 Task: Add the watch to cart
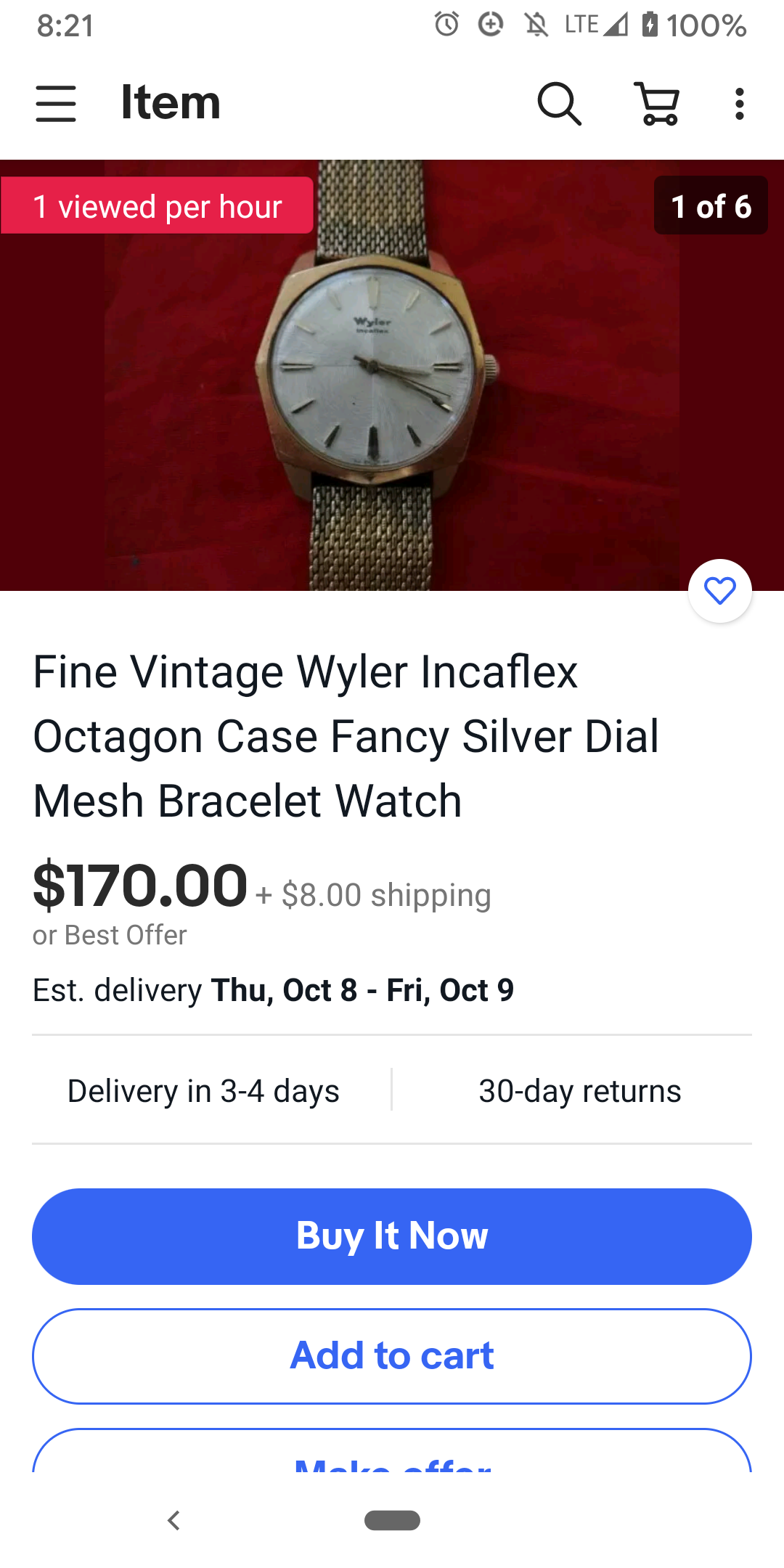click(x=392, y=1355)
